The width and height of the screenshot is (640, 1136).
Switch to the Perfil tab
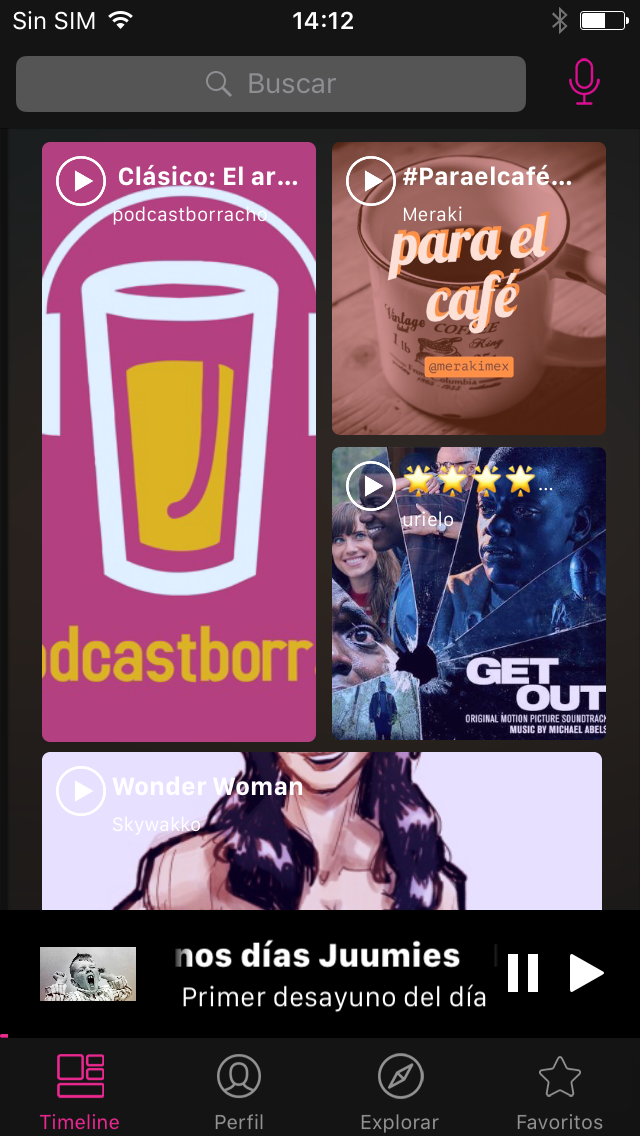[239, 1090]
